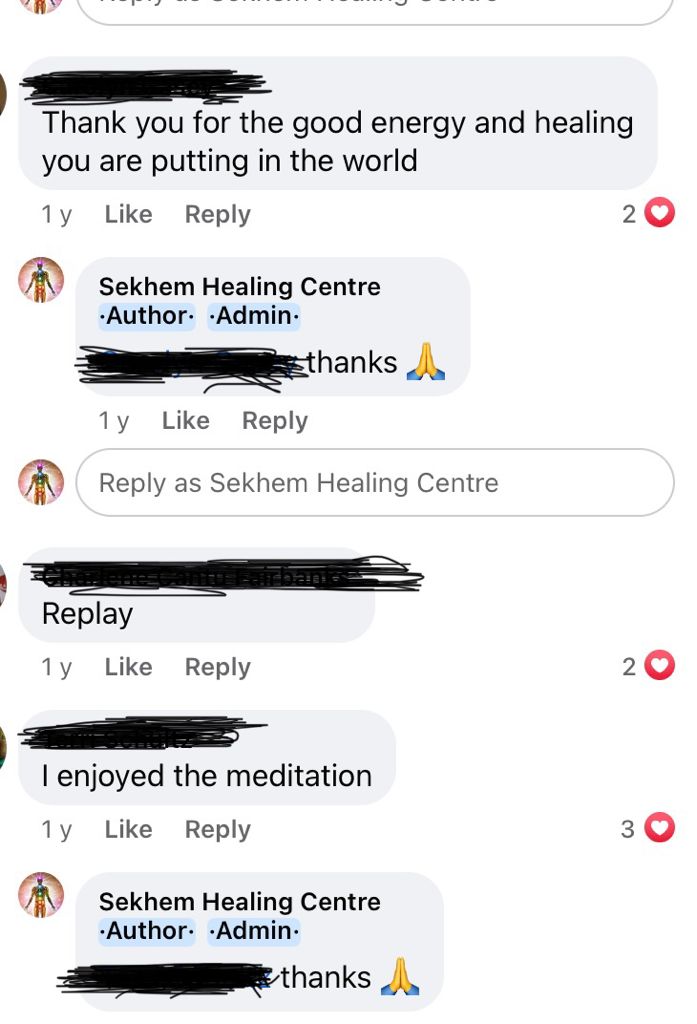Like the 'good energy and healing' comment
Viewport: 697px width, 1024px height.
point(128,215)
